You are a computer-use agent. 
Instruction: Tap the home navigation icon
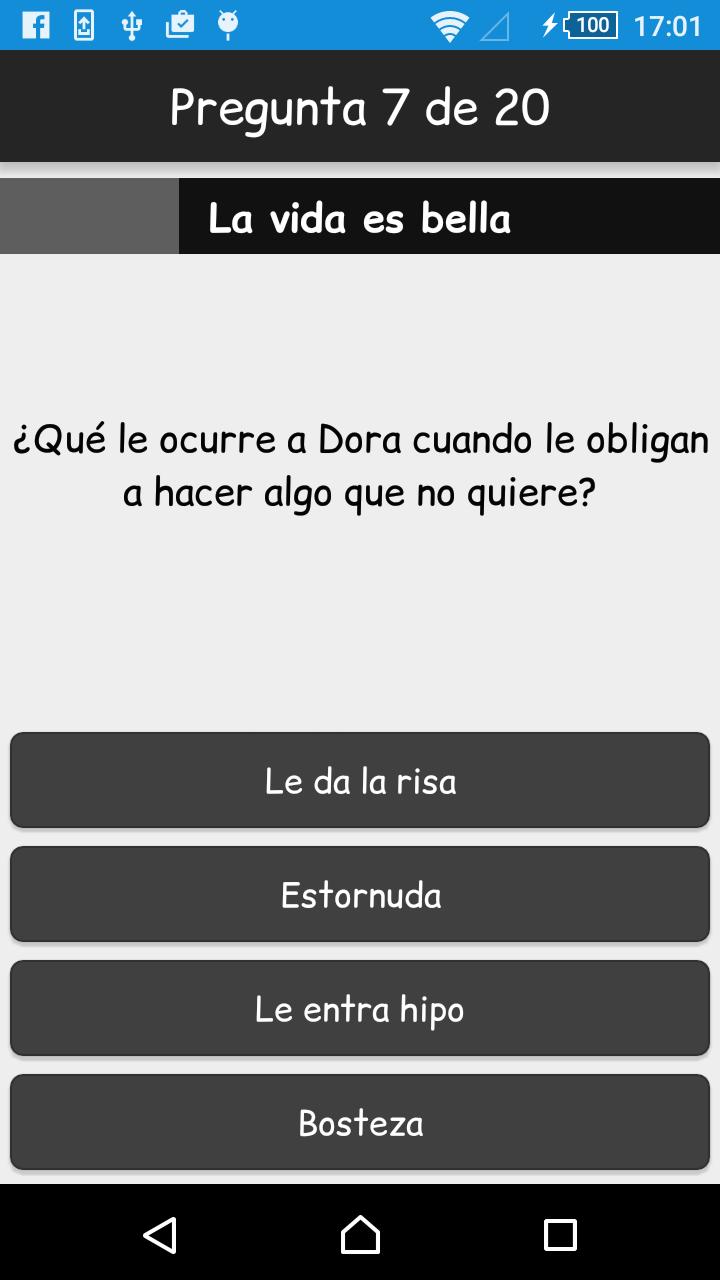pos(360,1237)
